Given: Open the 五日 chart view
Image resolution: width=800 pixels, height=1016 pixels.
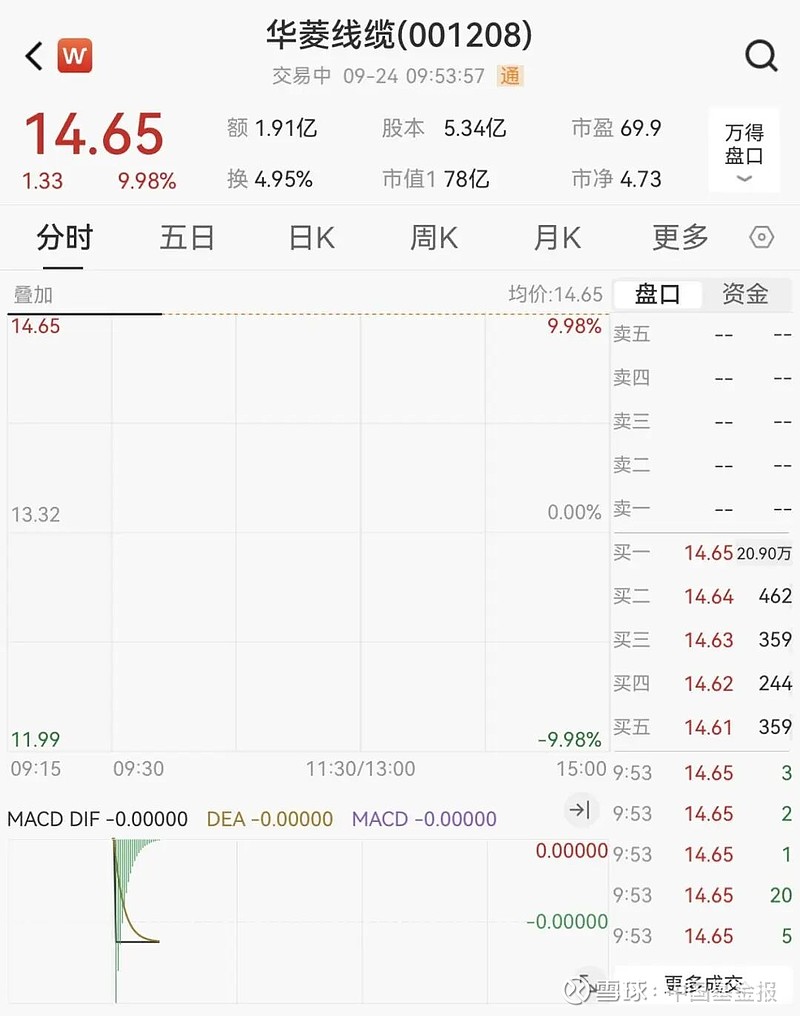Looking at the screenshot, I should click(187, 238).
